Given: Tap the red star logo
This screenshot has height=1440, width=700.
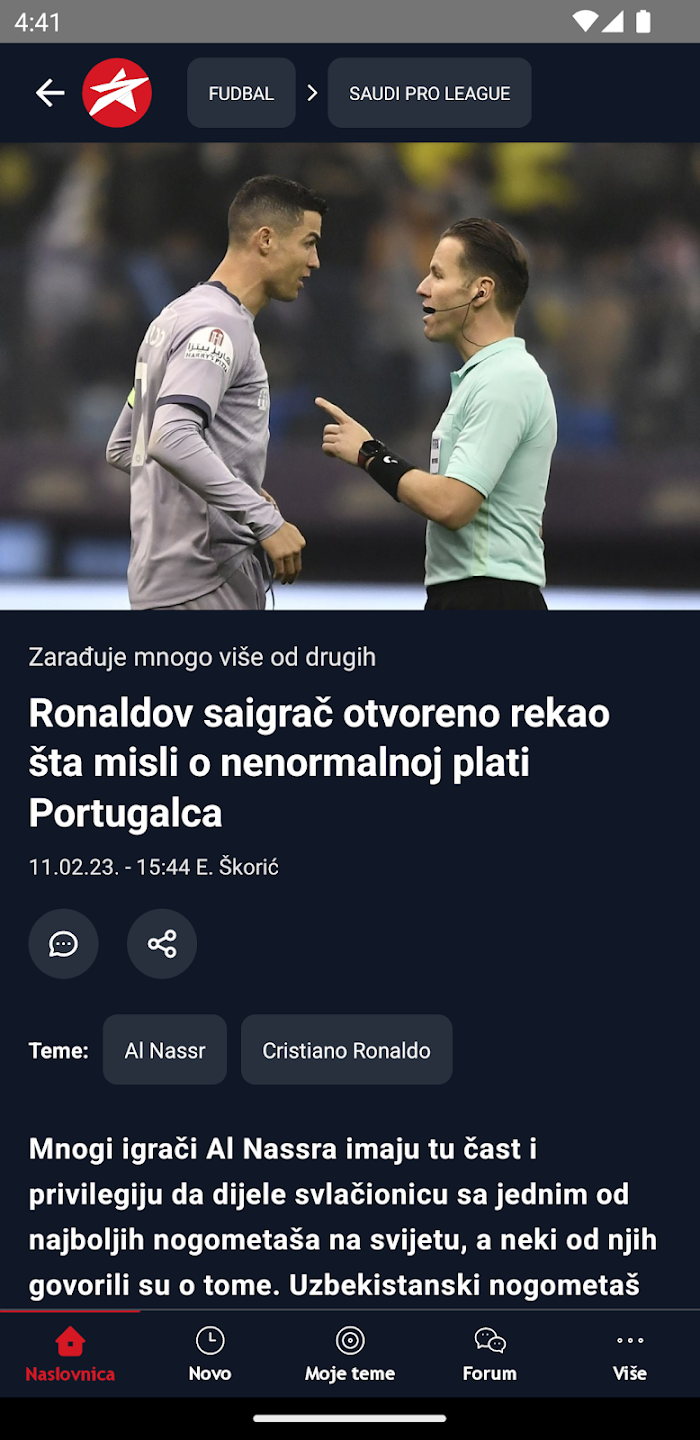Looking at the screenshot, I should pos(117,93).
